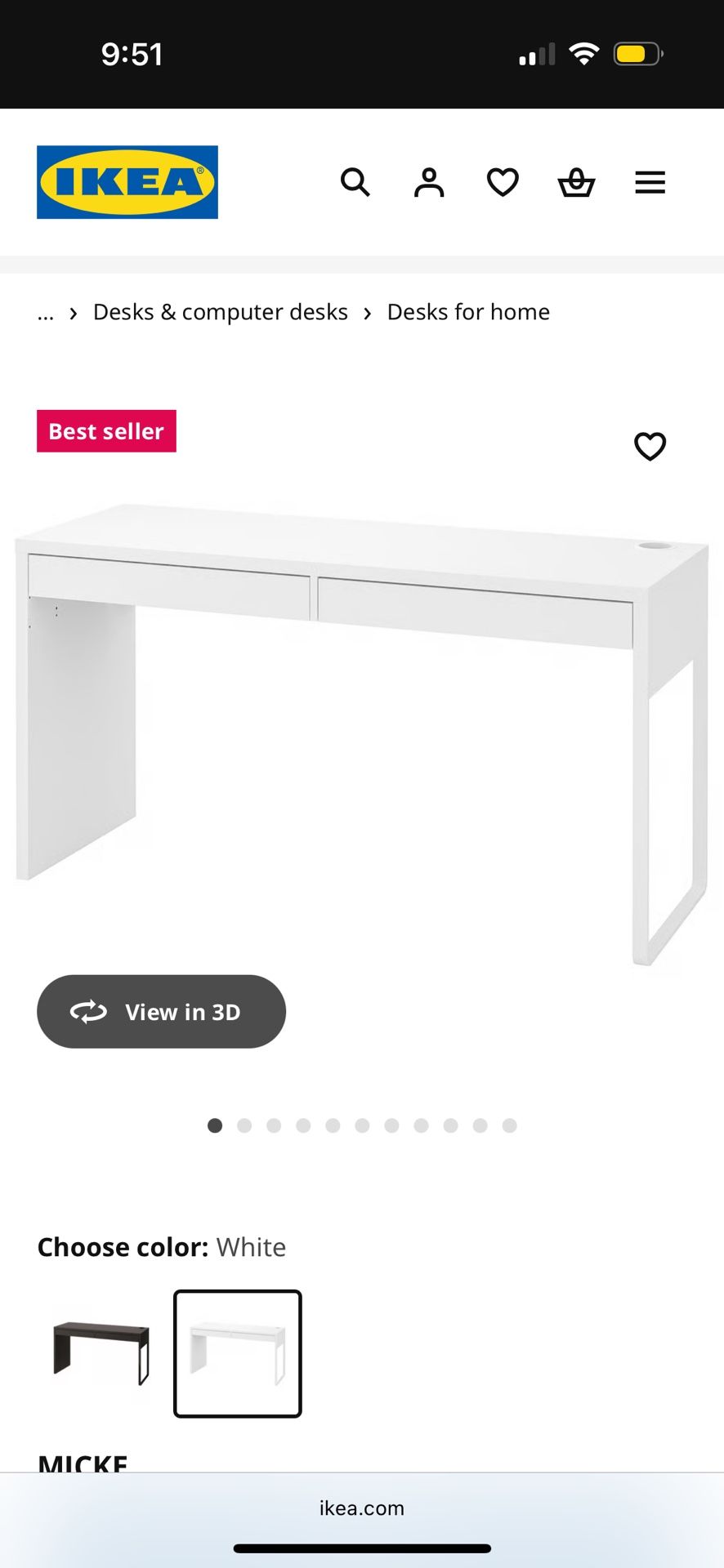Select the last carousel indicator dot
This screenshot has height=1568, width=724.
(x=509, y=1125)
